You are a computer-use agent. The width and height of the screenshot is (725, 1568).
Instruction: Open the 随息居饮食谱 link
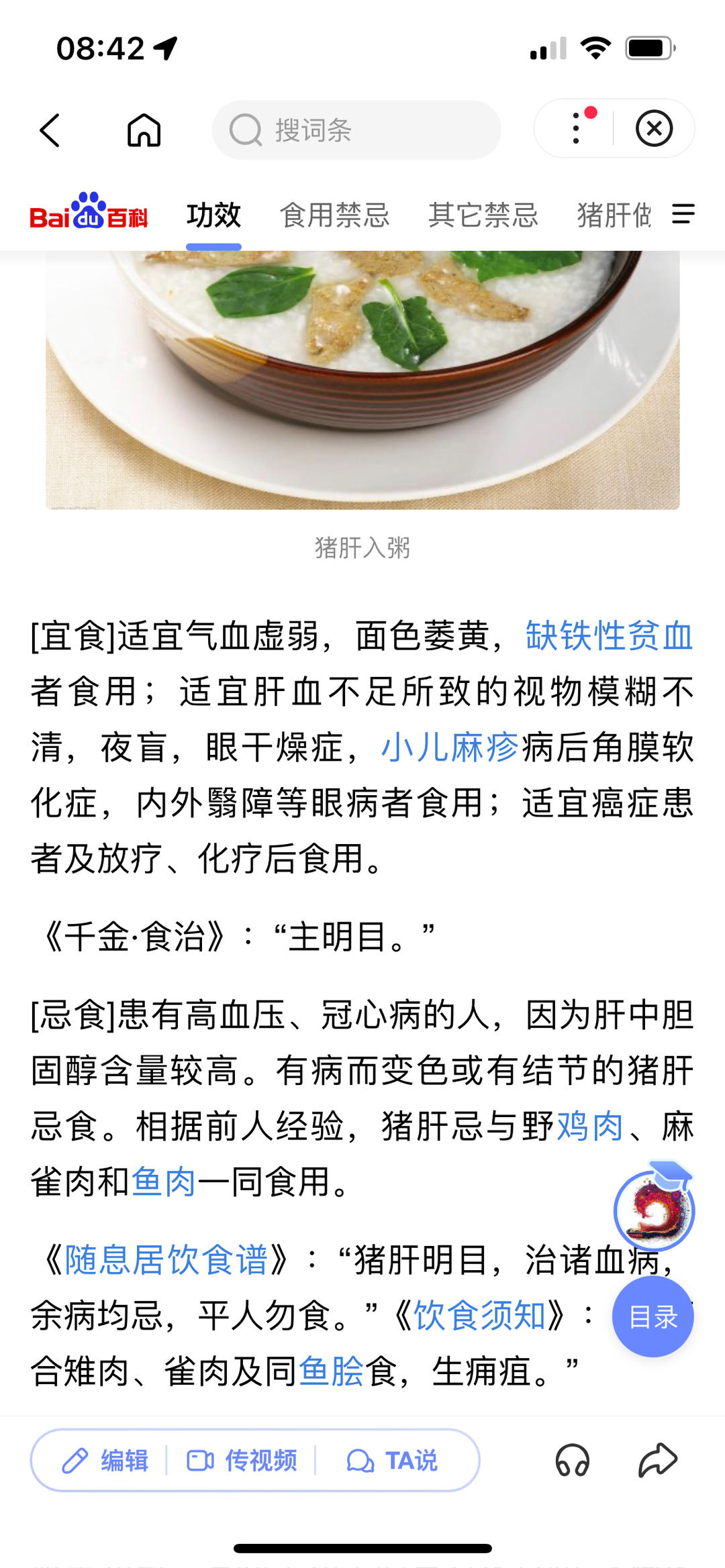[x=166, y=1259]
